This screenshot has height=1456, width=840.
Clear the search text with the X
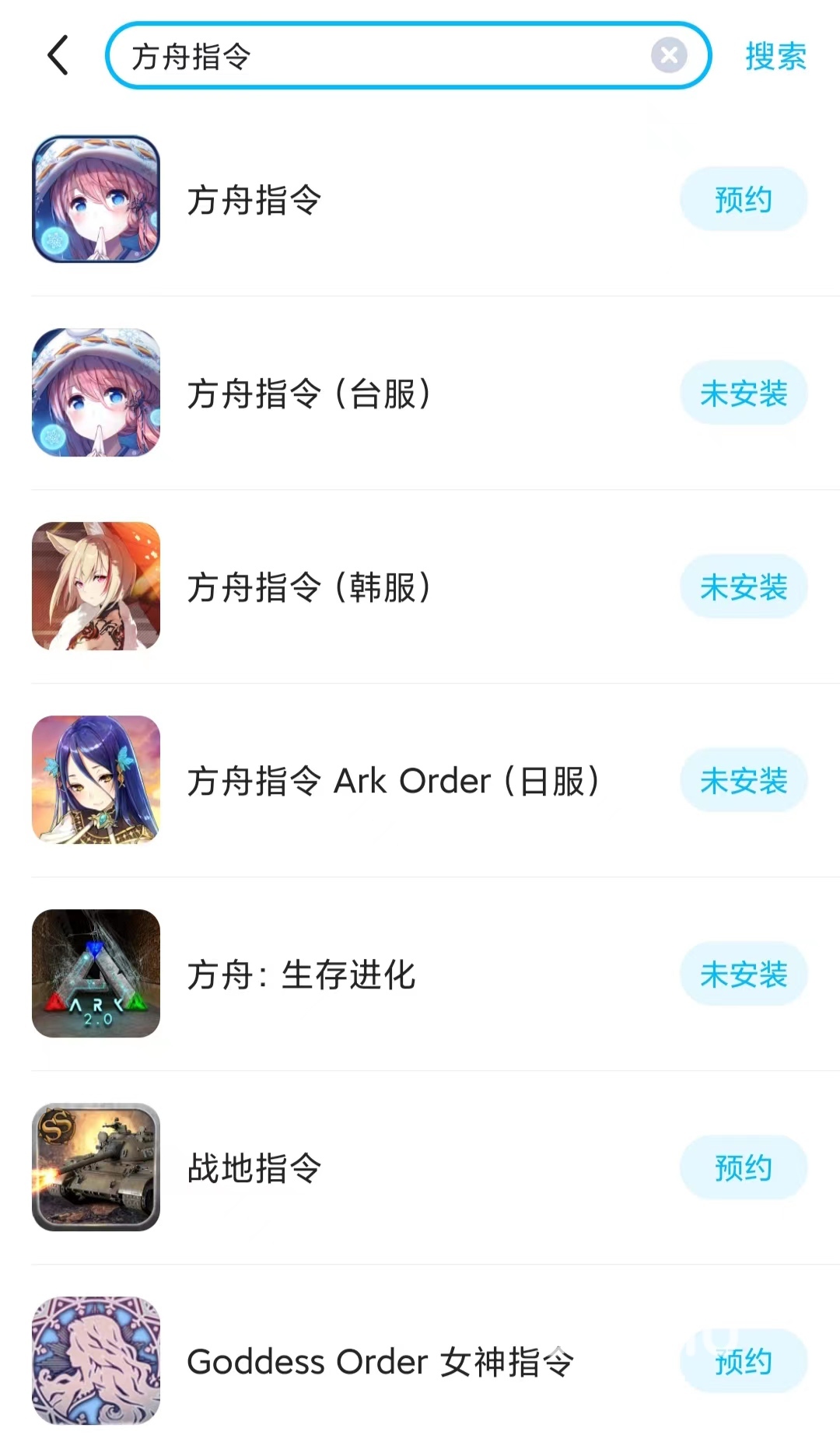[668, 56]
